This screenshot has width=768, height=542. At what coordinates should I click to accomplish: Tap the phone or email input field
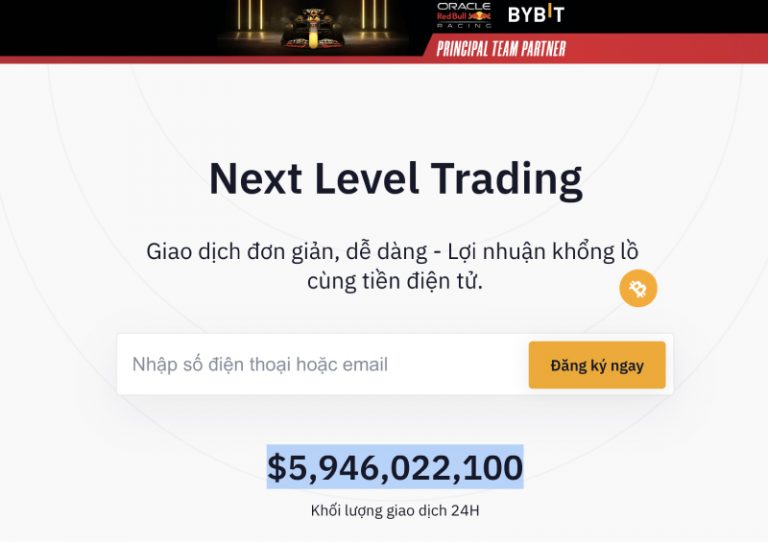pos(320,365)
